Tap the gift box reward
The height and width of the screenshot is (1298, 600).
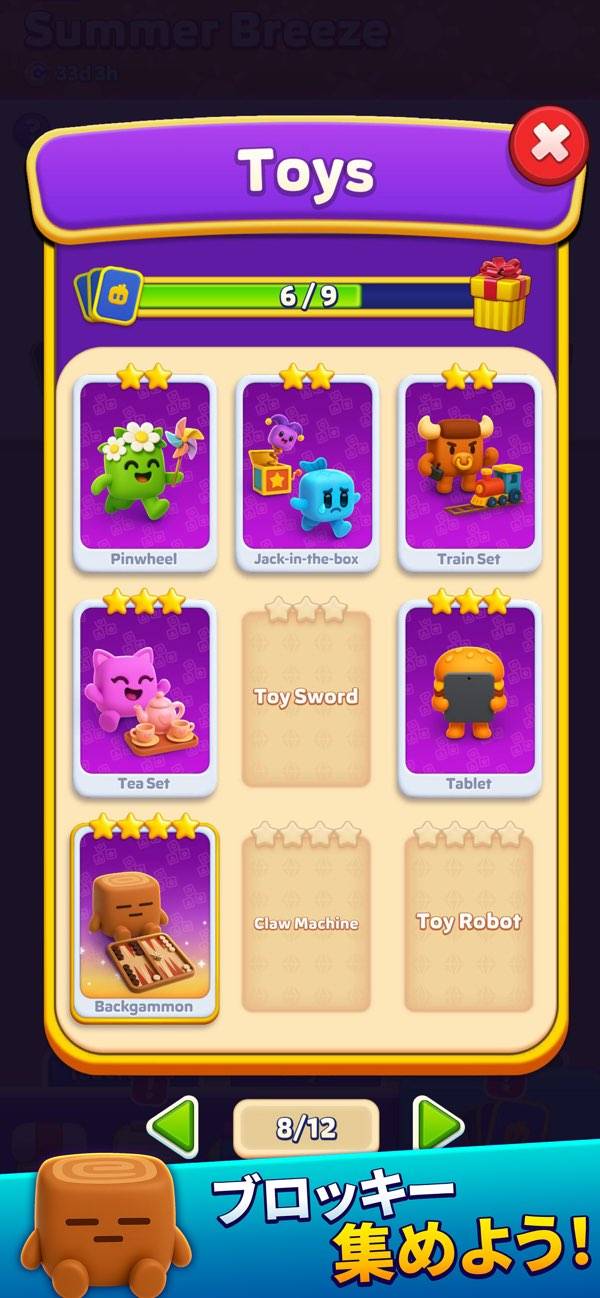(500, 294)
